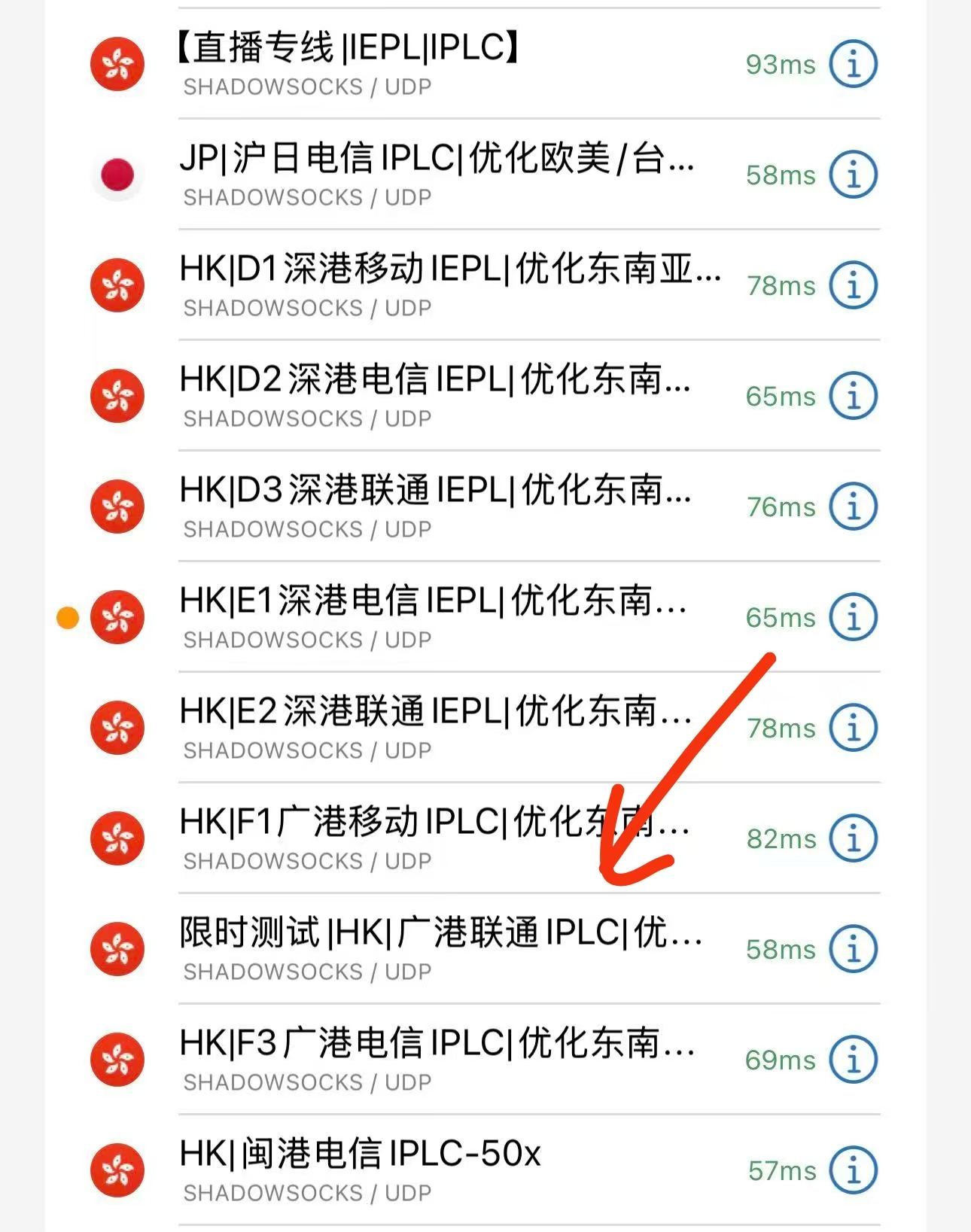The image size is (971, 1232).
Task: Click the Hong Kong flag icon on HK|D1 row
Action: [117, 284]
